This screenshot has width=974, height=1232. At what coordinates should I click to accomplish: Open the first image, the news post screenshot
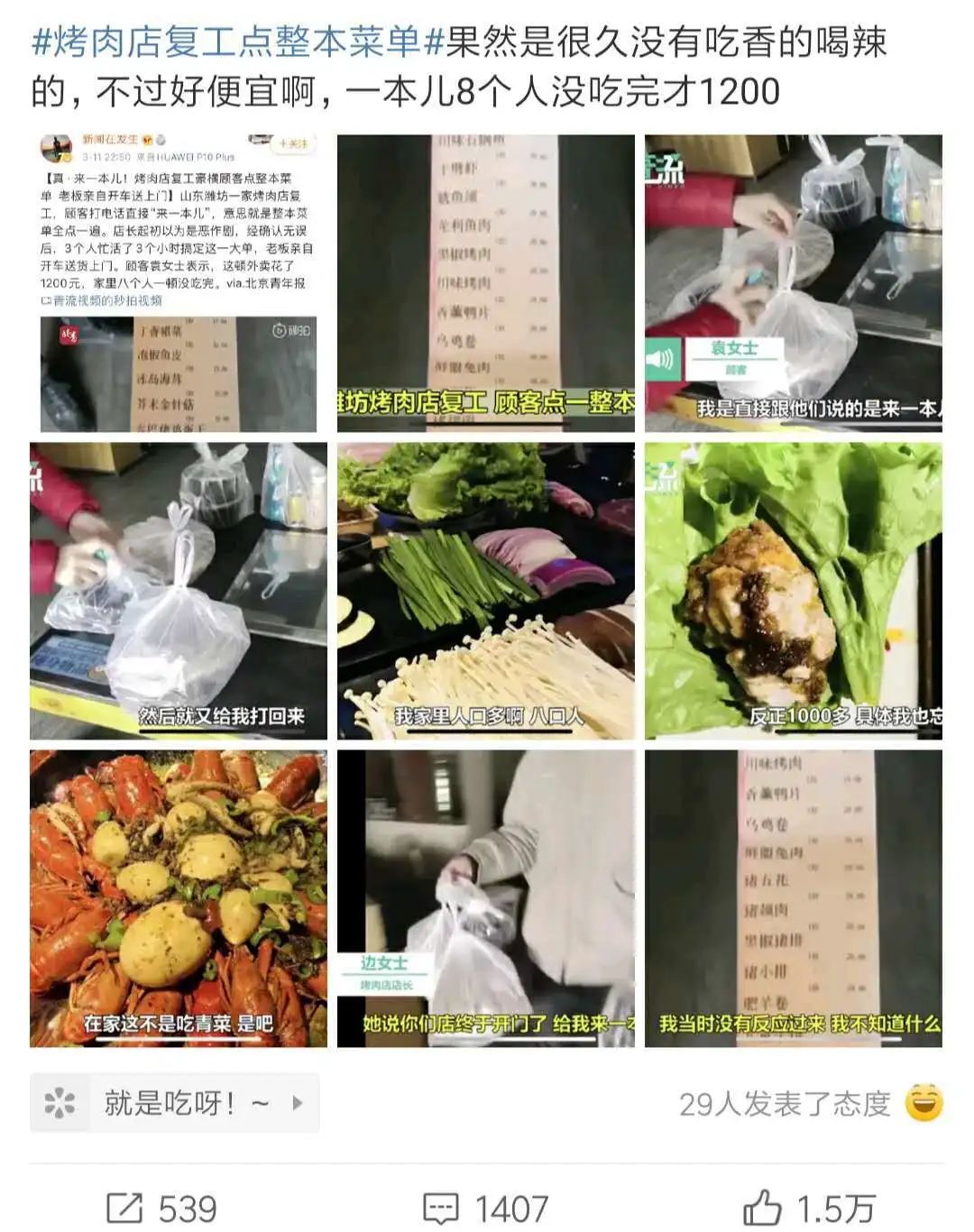[x=178, y=283]
